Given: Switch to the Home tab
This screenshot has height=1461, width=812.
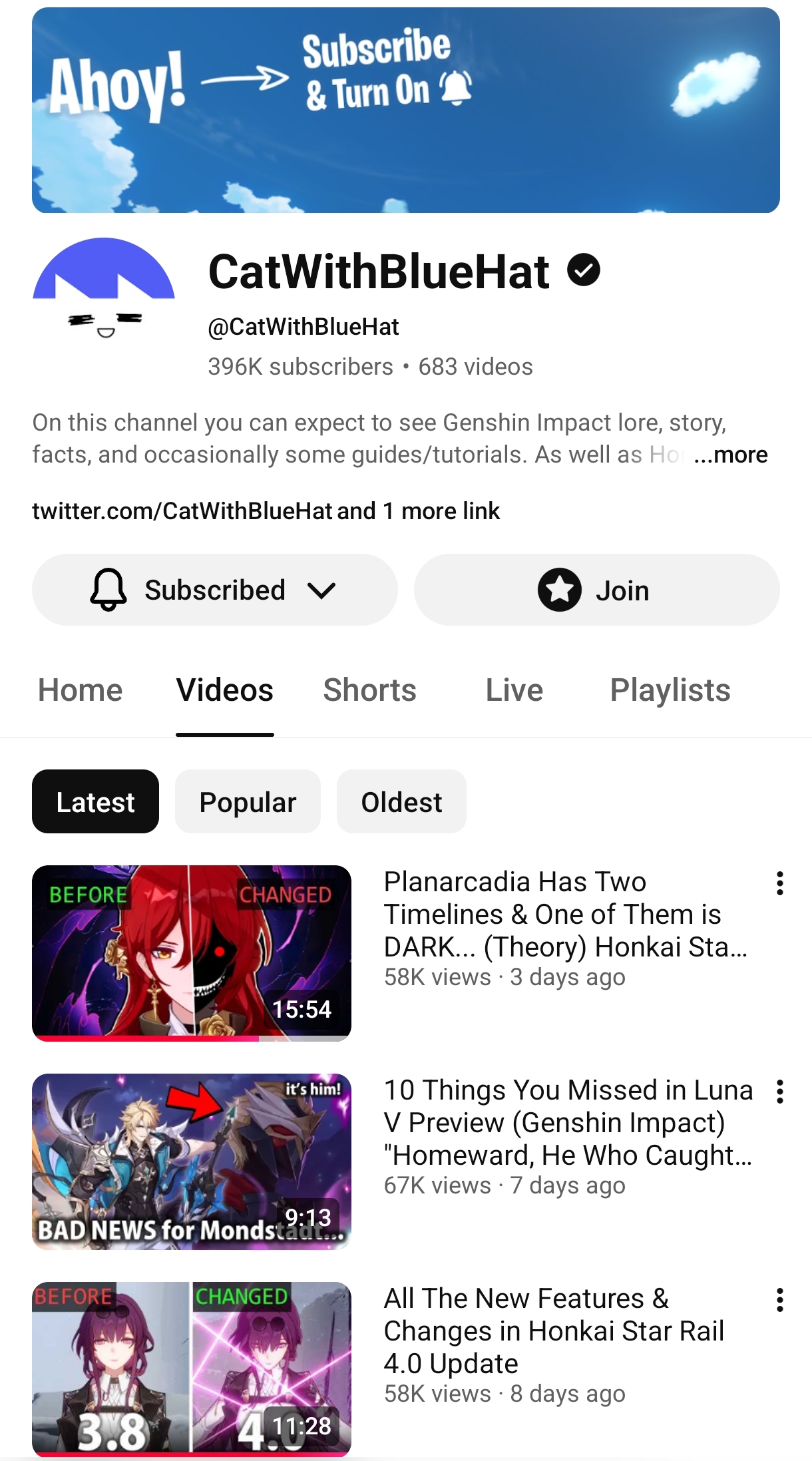Looking at the screenshot, I should coord(80,690).
